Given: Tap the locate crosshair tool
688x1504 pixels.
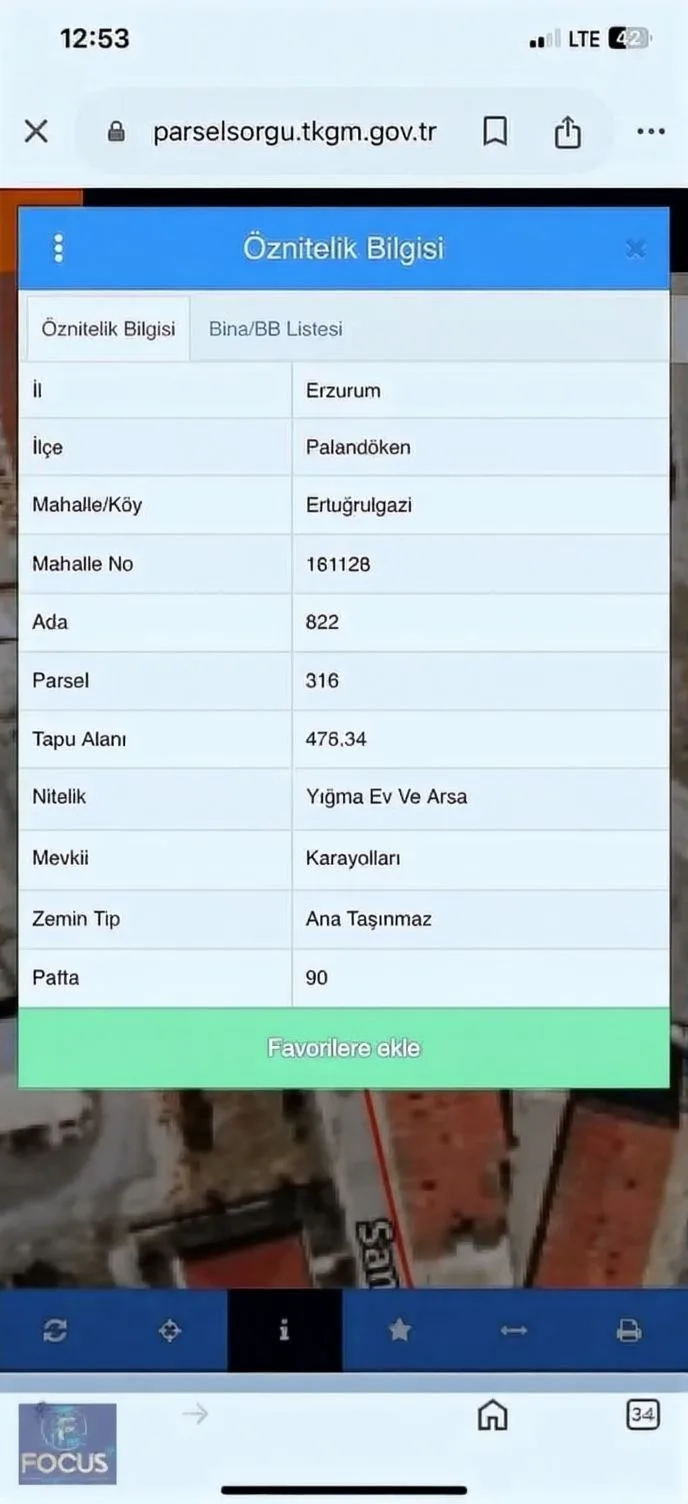Looking at the screenshot, I should [x=170, y=1330].
